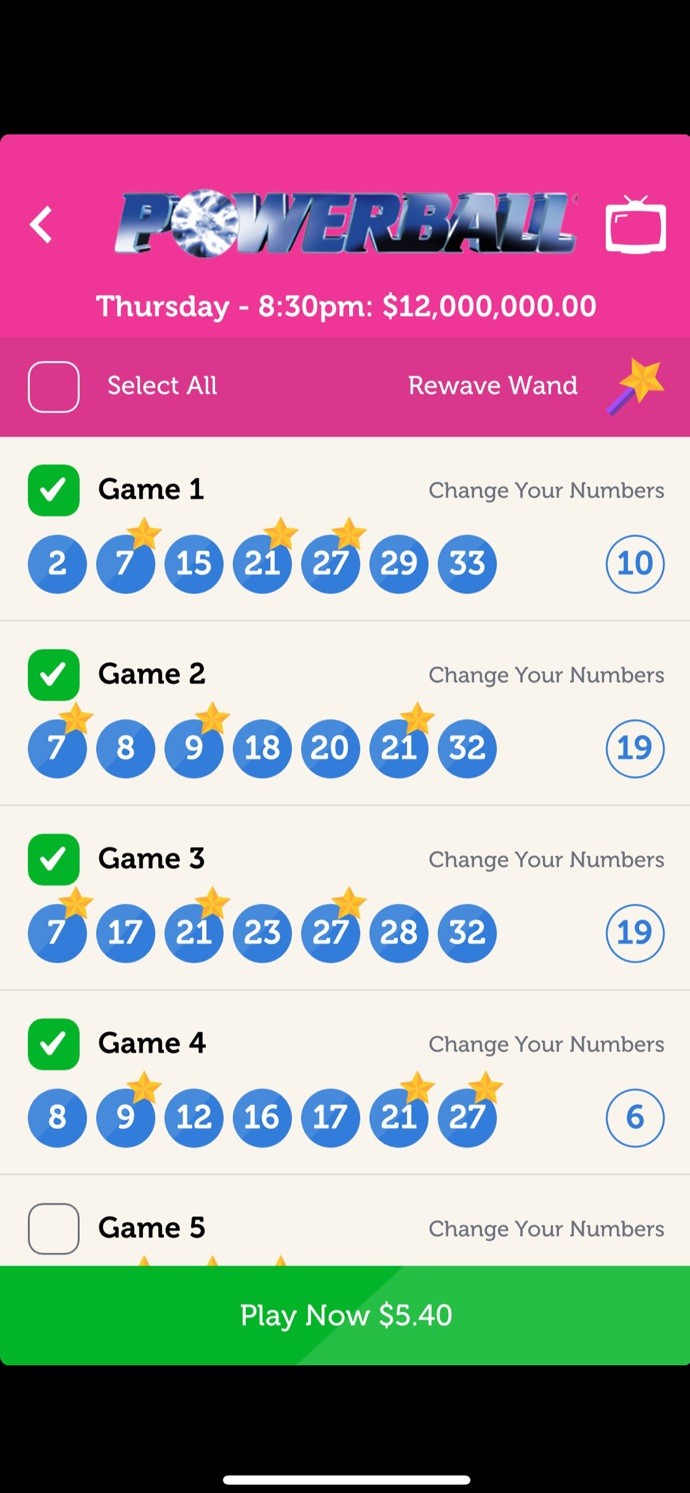
Task: Go back using the white arrow
Action: click(41, 225)
